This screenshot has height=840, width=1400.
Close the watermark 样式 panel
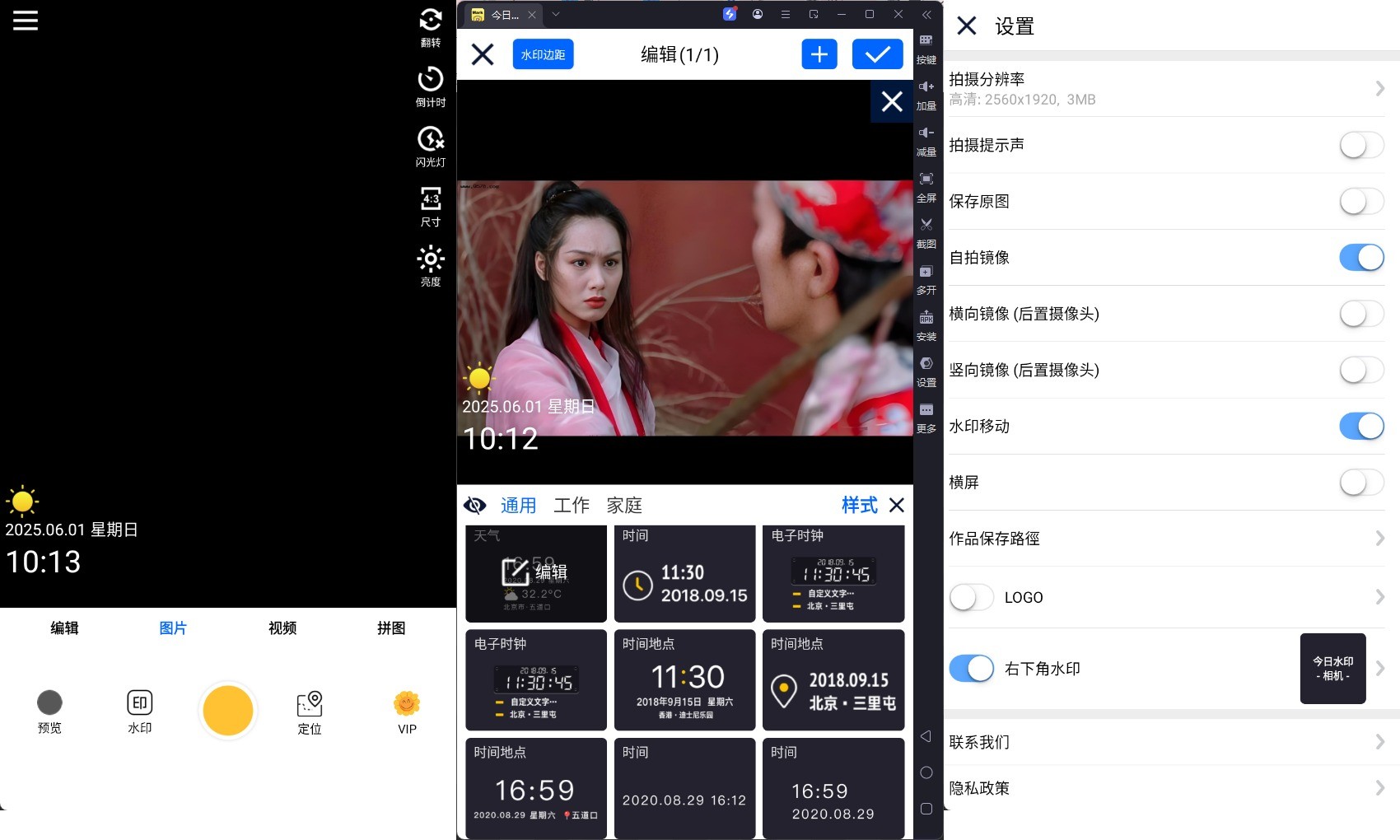[897, 505]
